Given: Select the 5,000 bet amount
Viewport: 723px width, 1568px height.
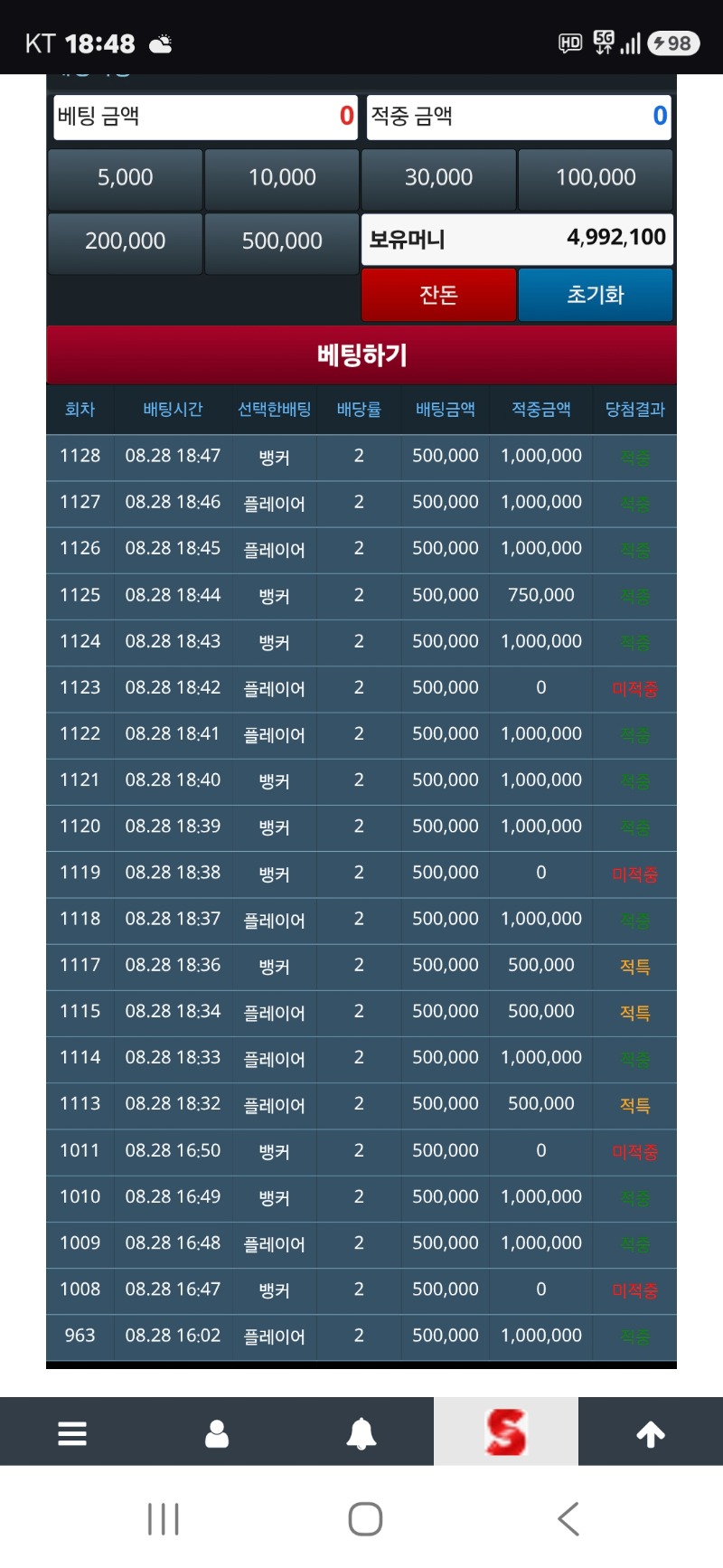Looking at the screenshot, I should point(125,178).
